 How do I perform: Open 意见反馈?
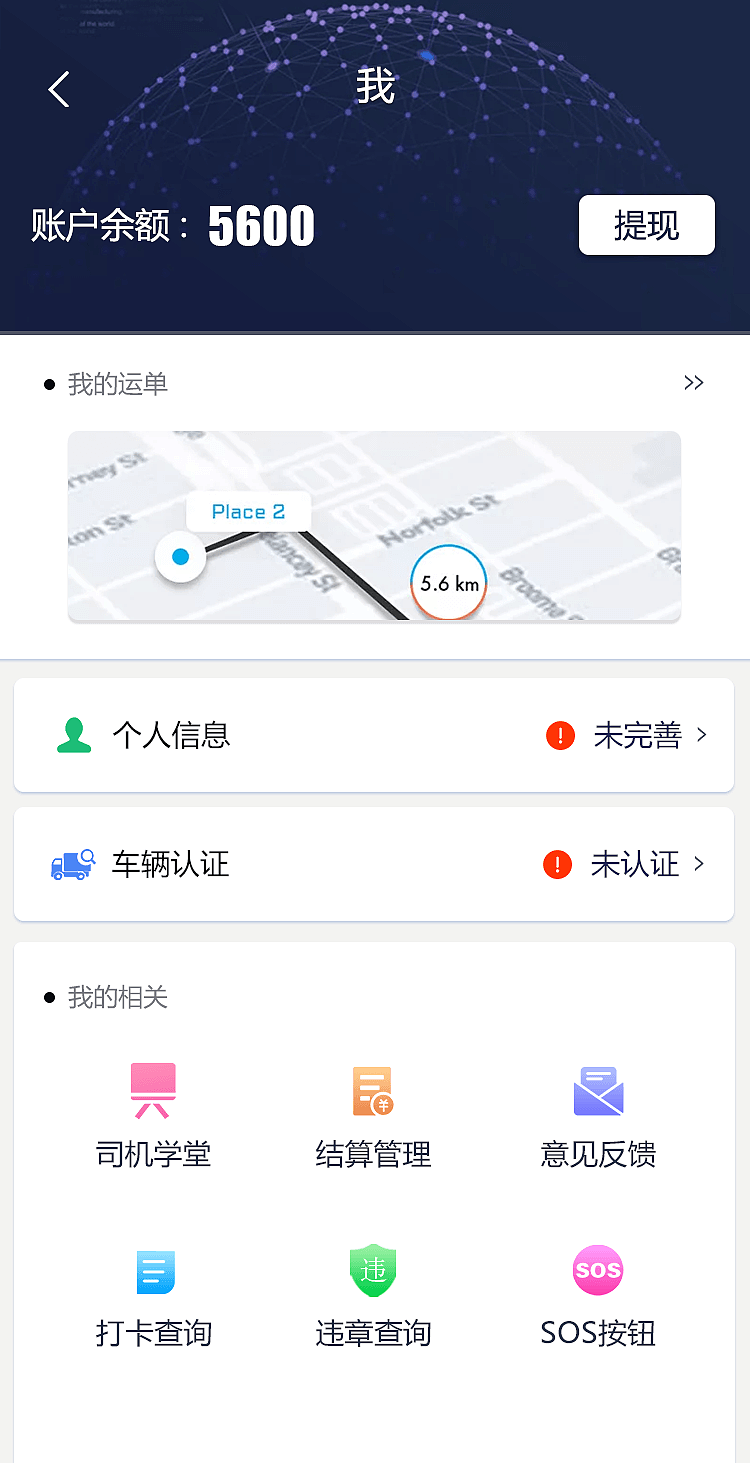(598, 1116)
